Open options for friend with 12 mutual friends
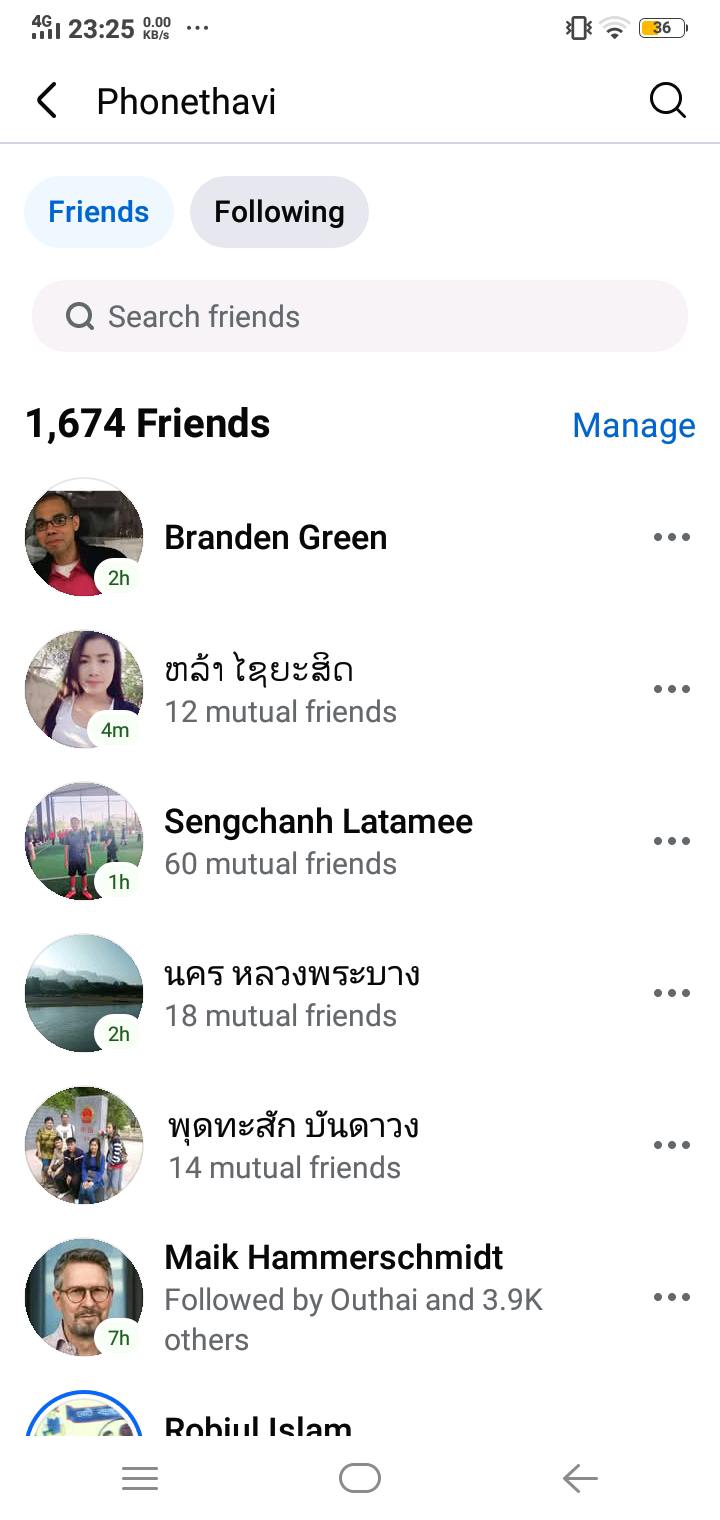This screenshot has height=1520, width=720. [671, 689]
